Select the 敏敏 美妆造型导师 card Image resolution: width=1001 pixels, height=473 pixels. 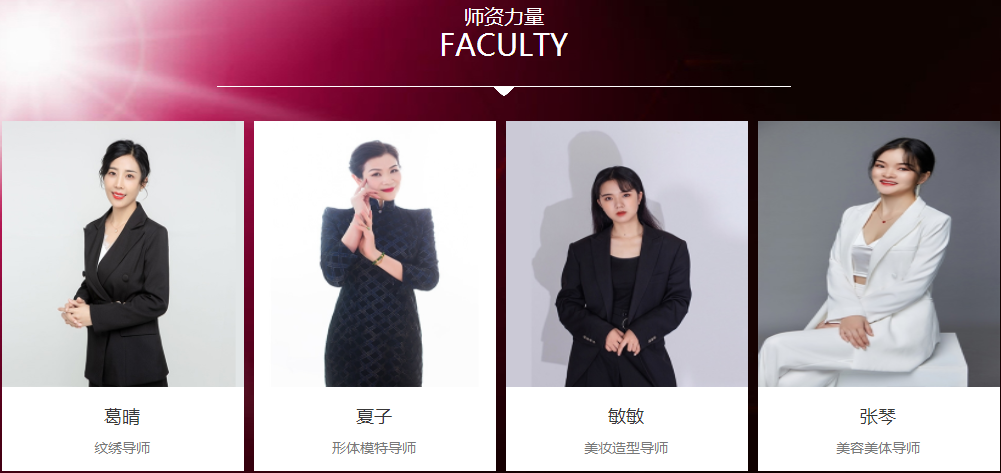[x=626, y=295]
